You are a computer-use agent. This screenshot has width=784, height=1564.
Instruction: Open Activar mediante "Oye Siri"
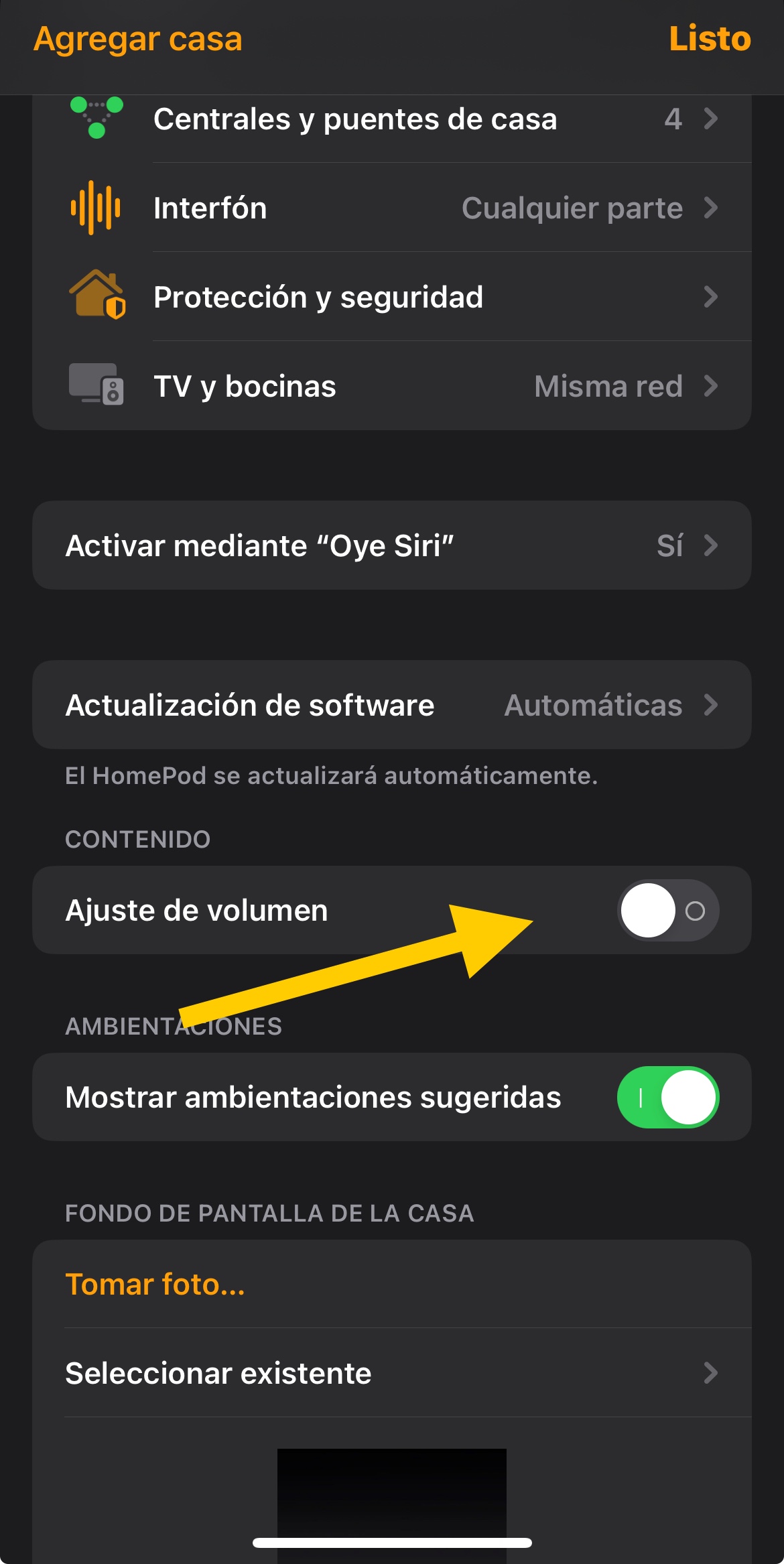pyautogui.click(x=392, y=545)
